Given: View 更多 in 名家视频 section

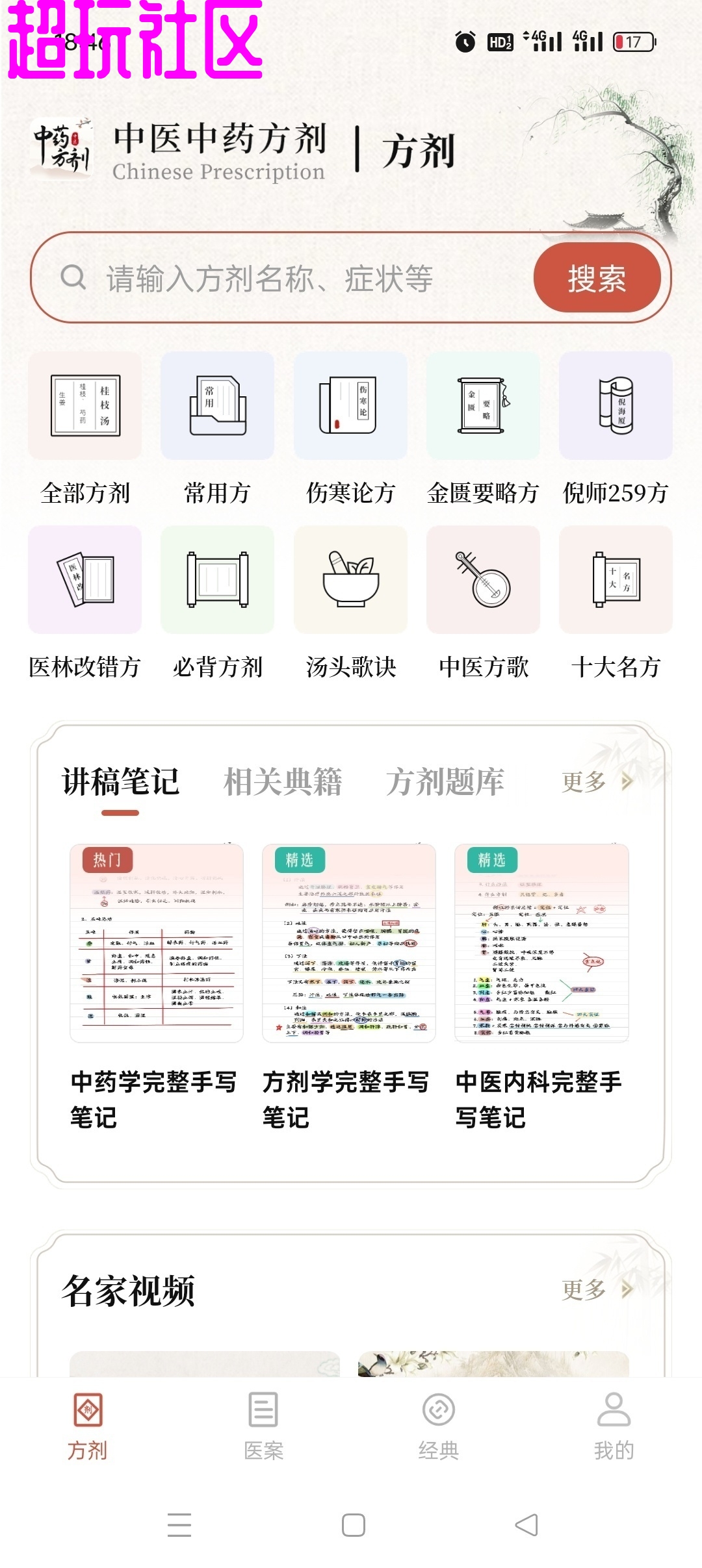Looking at the screenshot, I should [595, 1289].
